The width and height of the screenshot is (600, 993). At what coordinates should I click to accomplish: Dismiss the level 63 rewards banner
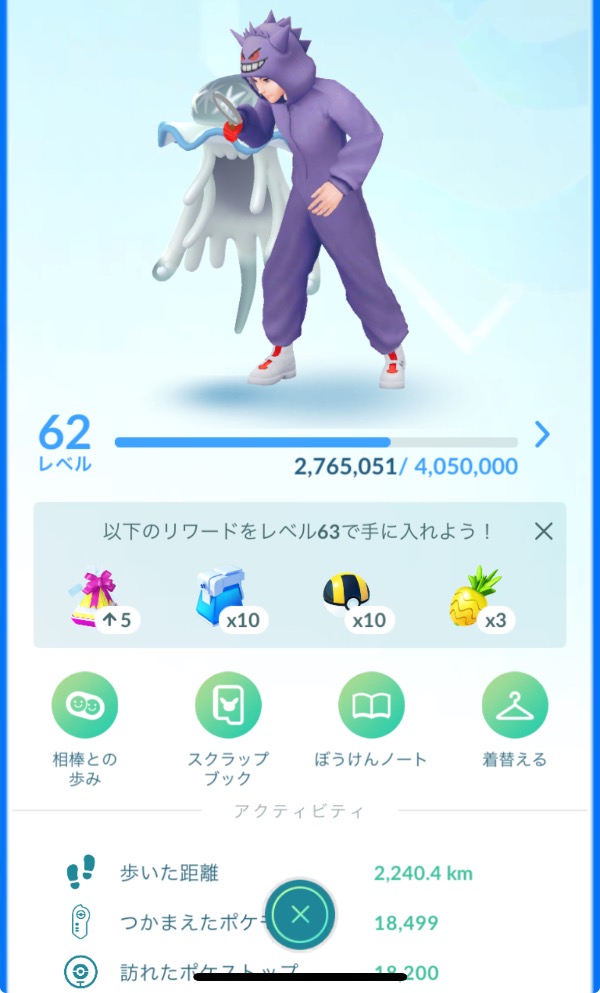point(543,531)
